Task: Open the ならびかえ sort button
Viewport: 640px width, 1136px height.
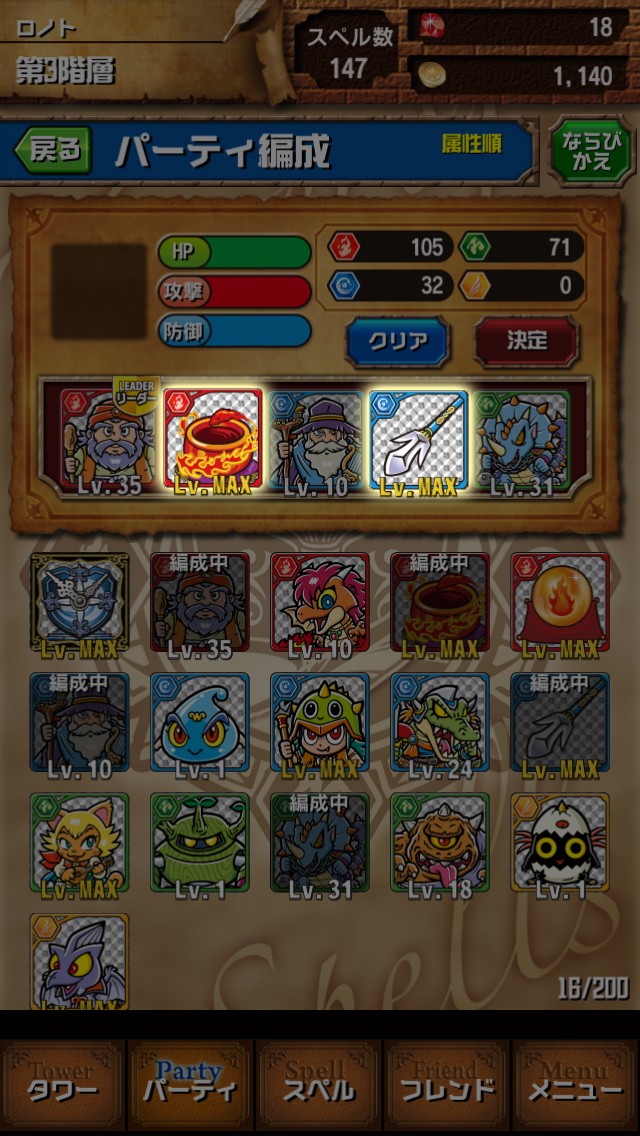Action: tap(591, 152)
